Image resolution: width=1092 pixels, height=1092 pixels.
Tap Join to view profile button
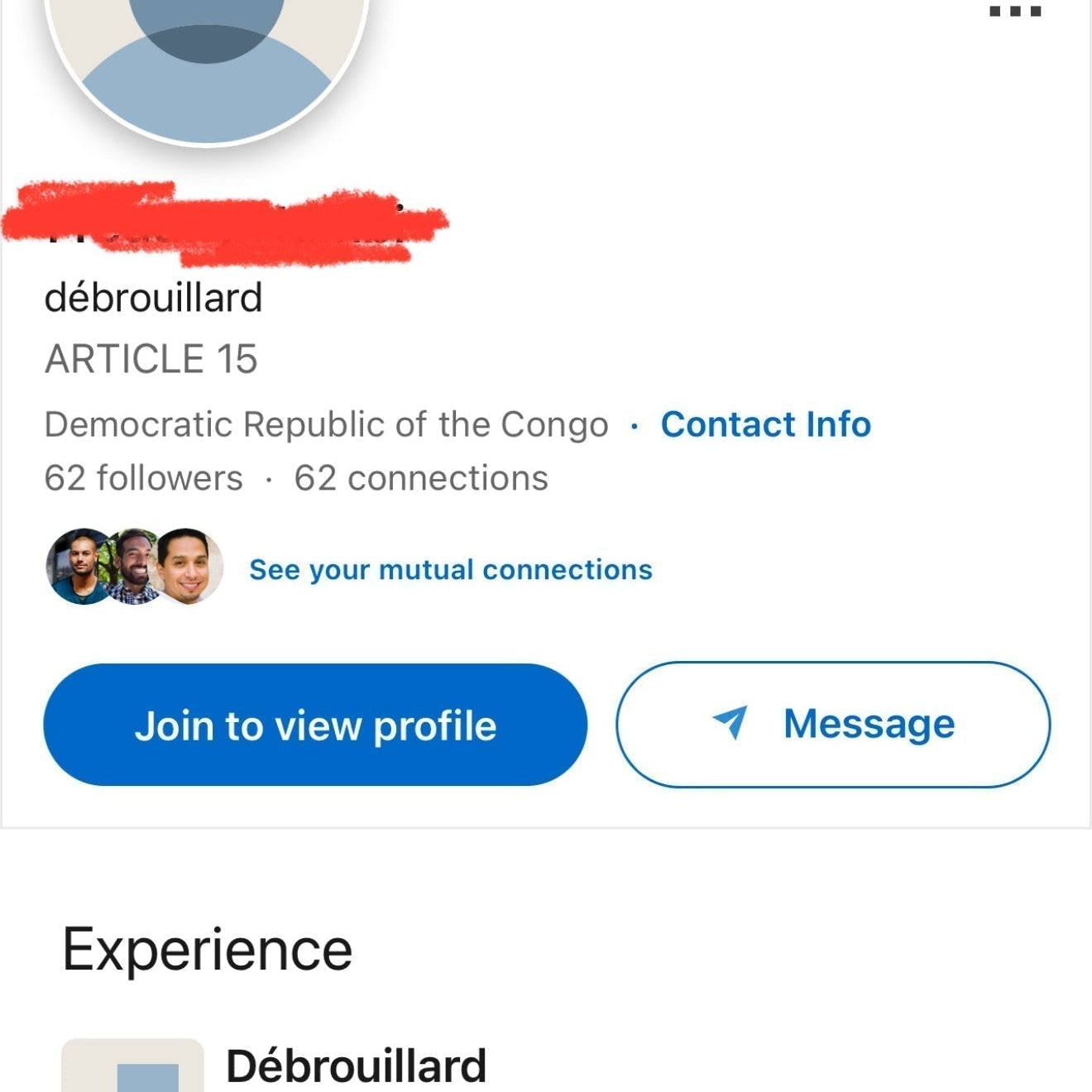[315, 725]
